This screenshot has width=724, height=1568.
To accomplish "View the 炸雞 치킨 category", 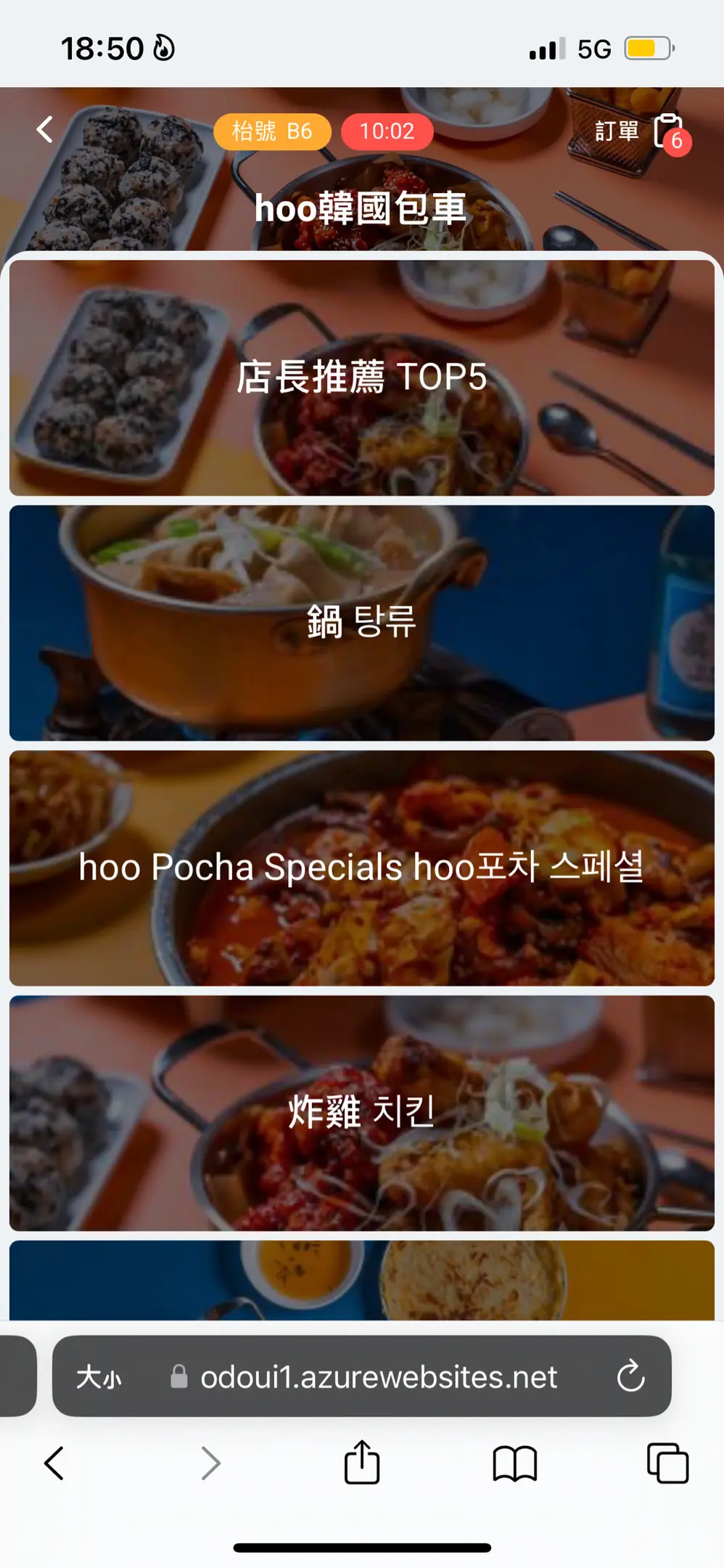I will point(361,1112).
